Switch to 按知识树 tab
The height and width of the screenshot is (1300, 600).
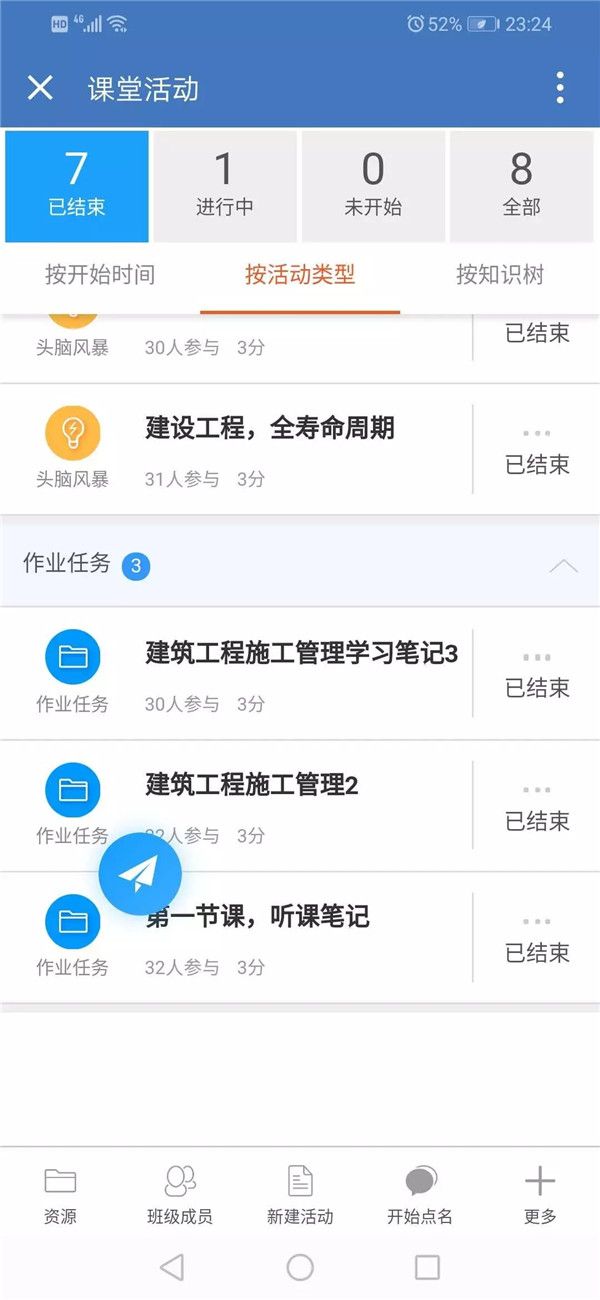[500, 275]
